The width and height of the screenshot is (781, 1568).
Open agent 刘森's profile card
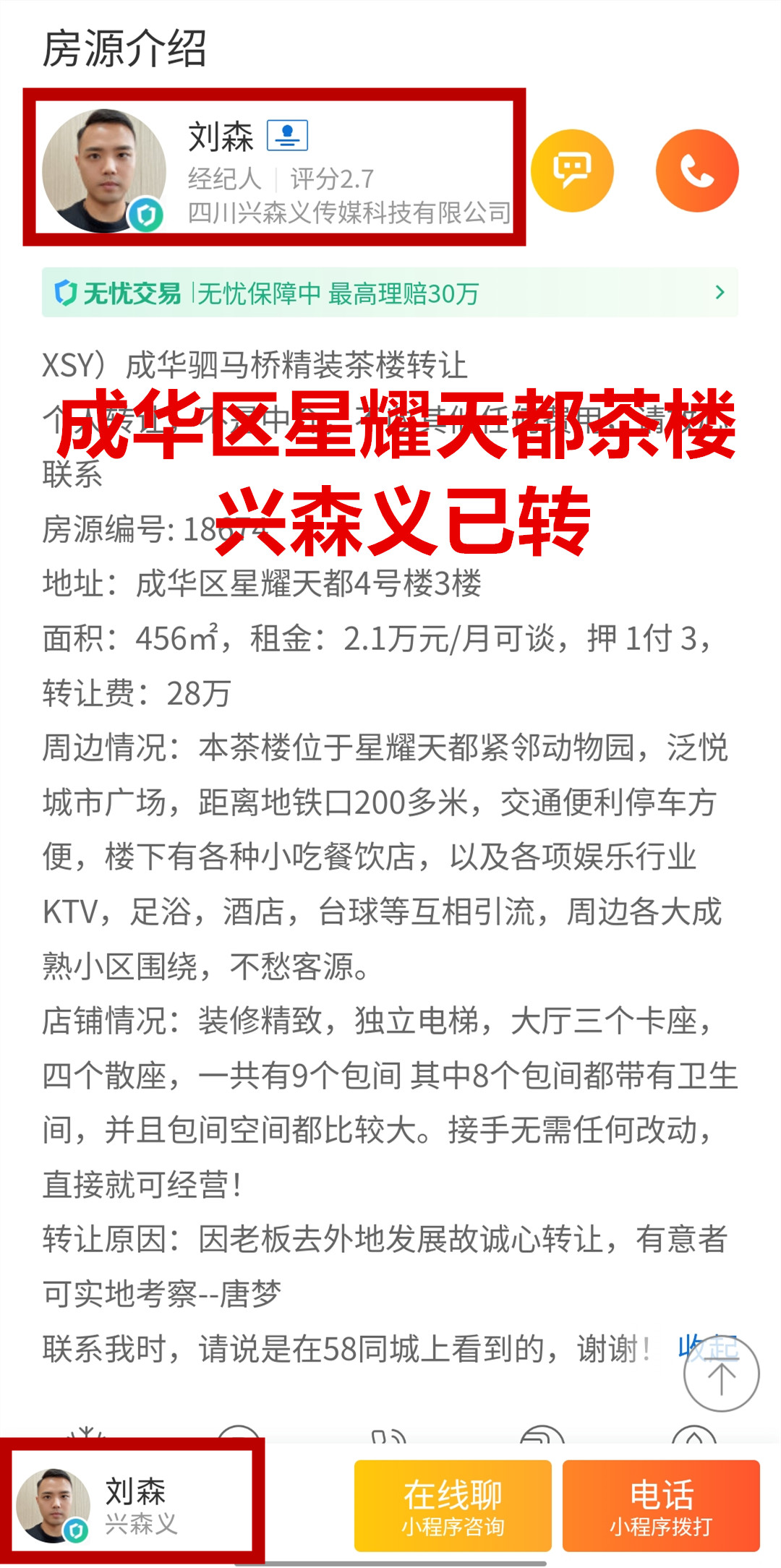tap(275, 171)
